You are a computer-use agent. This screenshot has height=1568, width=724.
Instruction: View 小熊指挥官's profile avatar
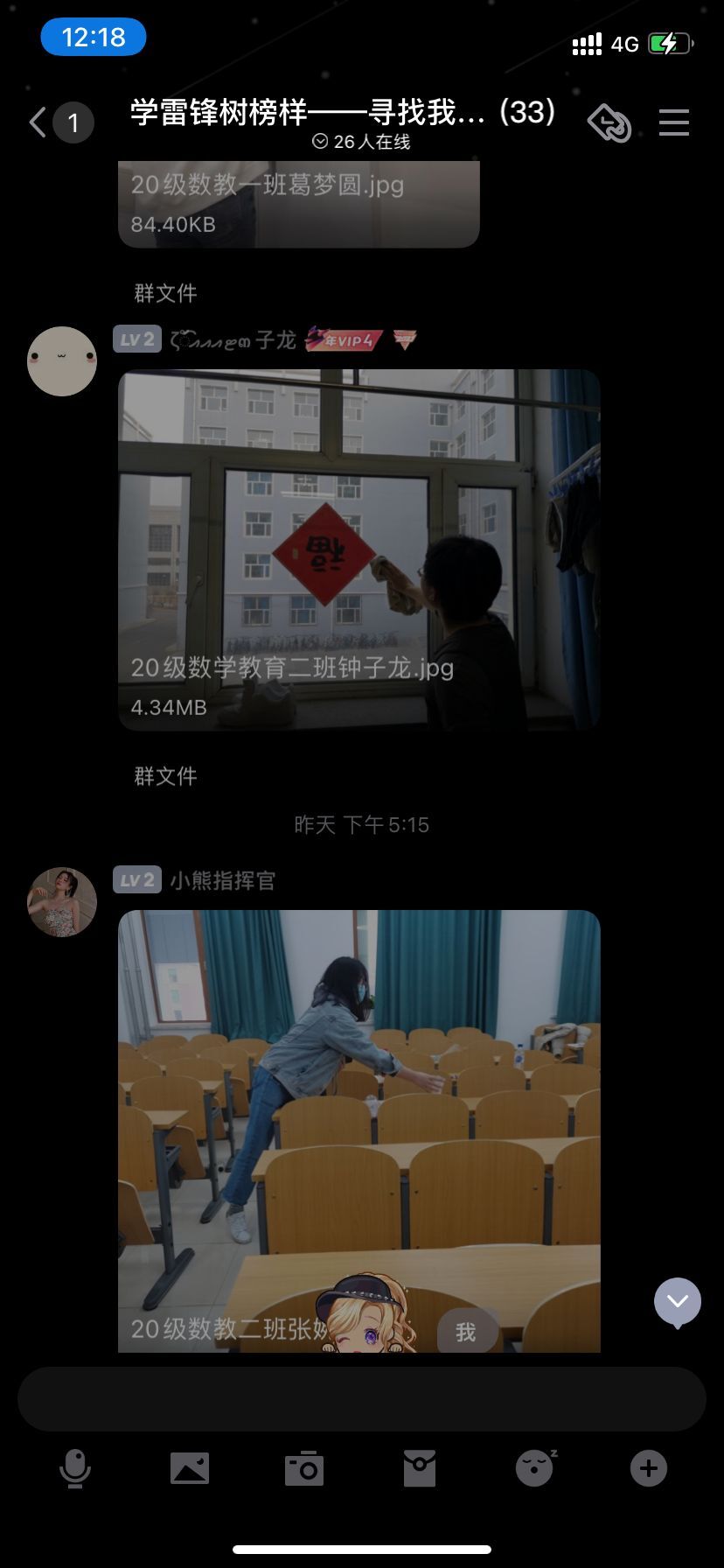click(61, 902)
